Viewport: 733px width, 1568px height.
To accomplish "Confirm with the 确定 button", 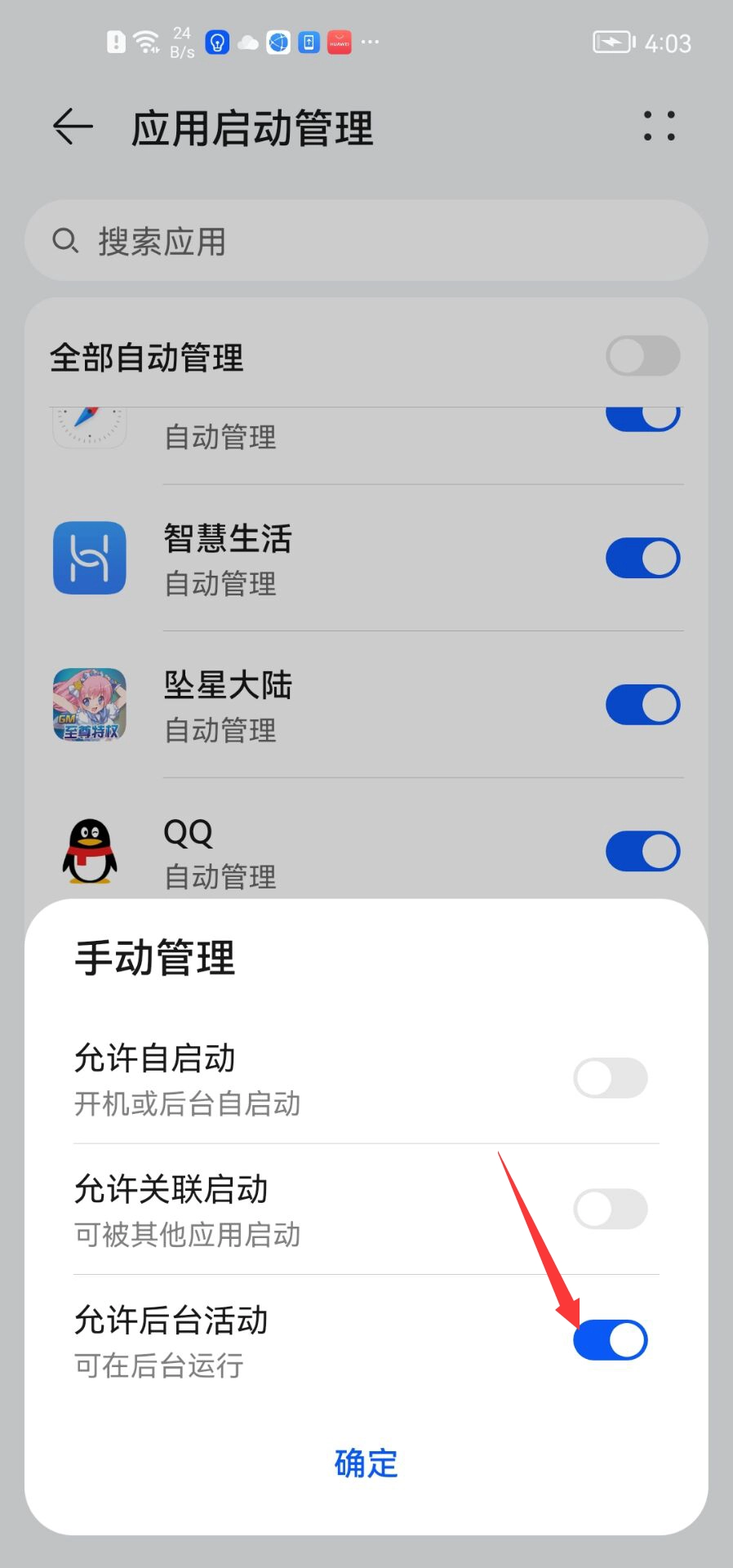I will pyautogui.click(x=366, y=1463).
